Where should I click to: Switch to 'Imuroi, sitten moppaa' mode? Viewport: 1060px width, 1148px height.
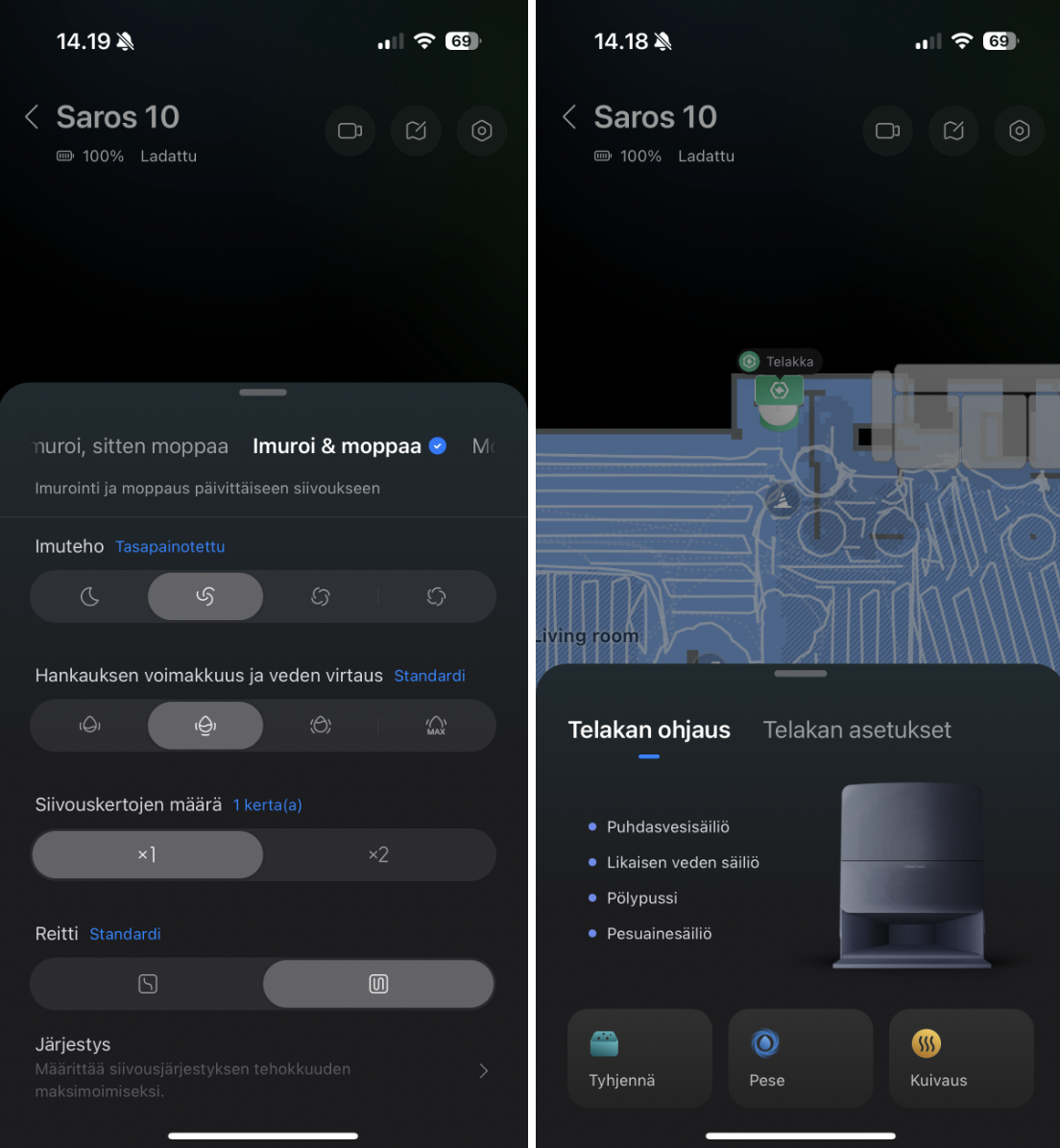coord(132,446)
